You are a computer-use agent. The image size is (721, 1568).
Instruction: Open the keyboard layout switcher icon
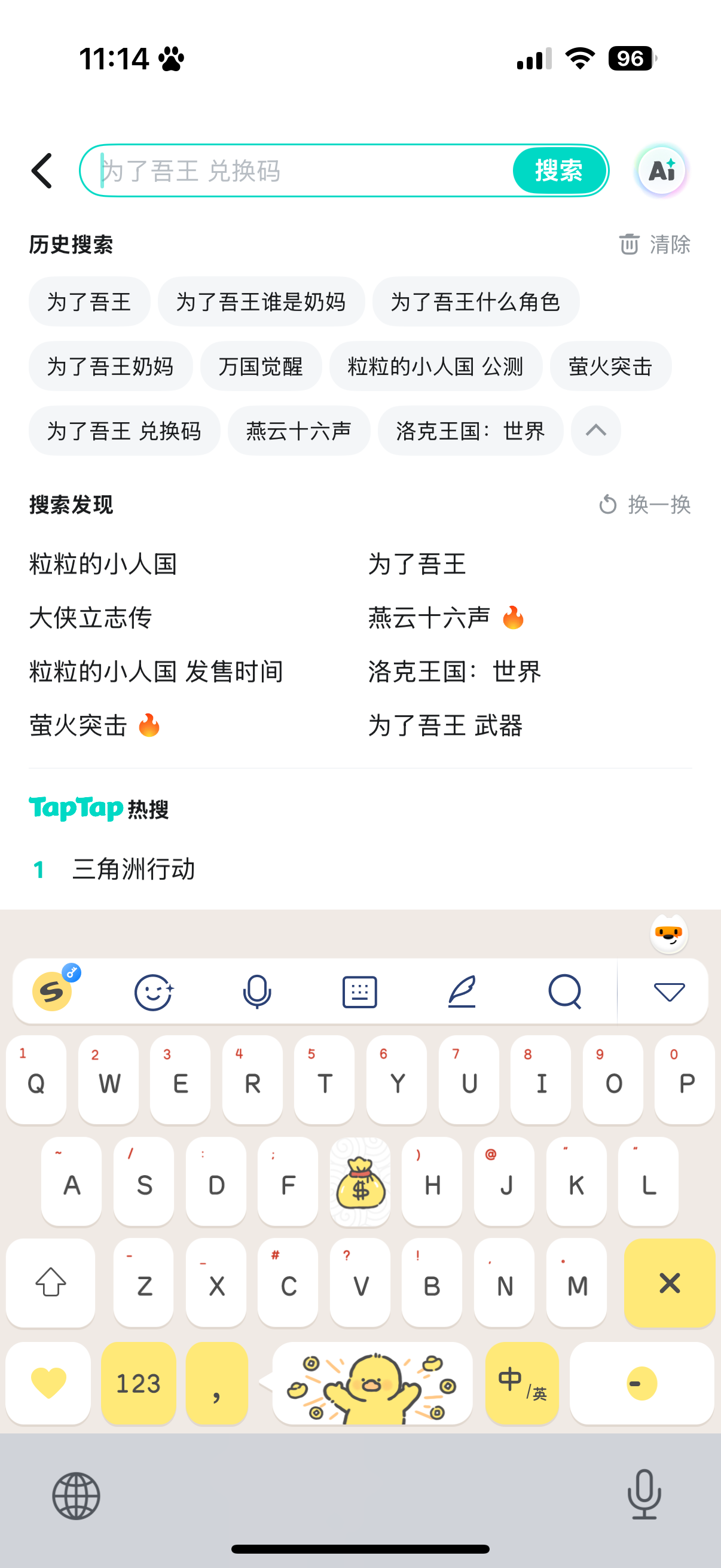(x=359, y=991)
